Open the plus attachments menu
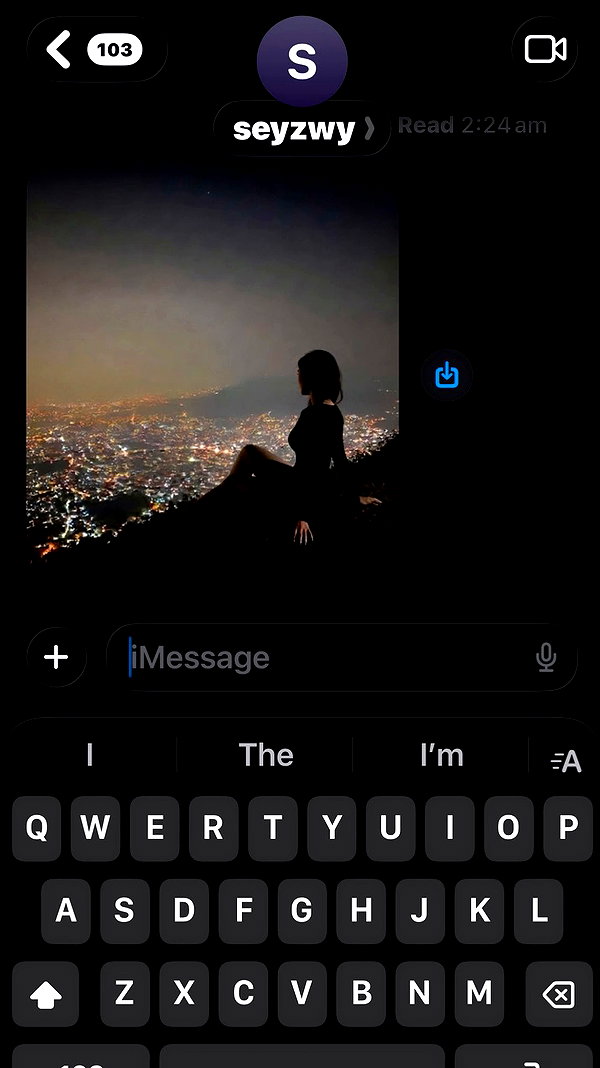600x1068 pixels. 57,657
